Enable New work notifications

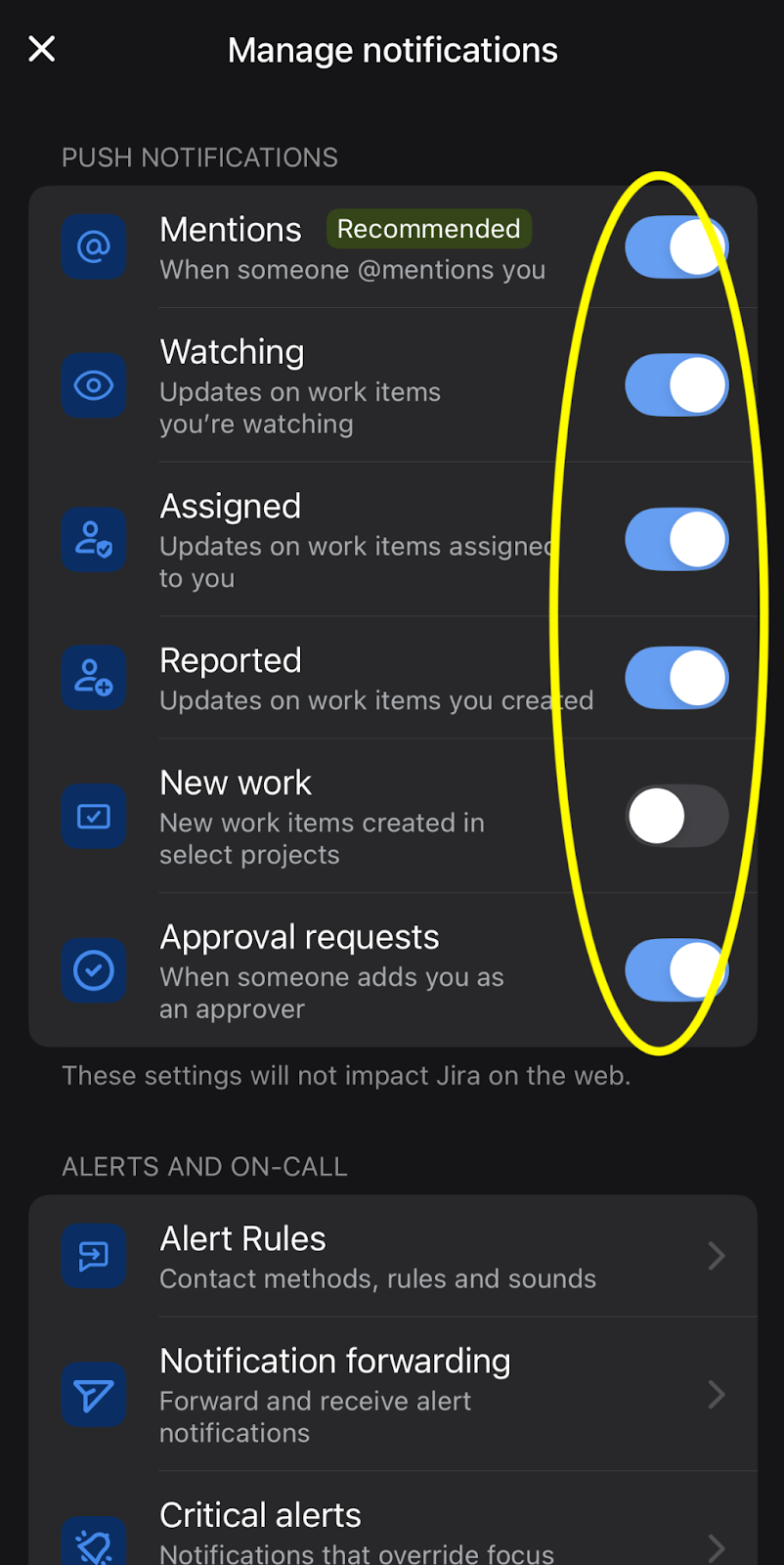(x=676, y=816)
